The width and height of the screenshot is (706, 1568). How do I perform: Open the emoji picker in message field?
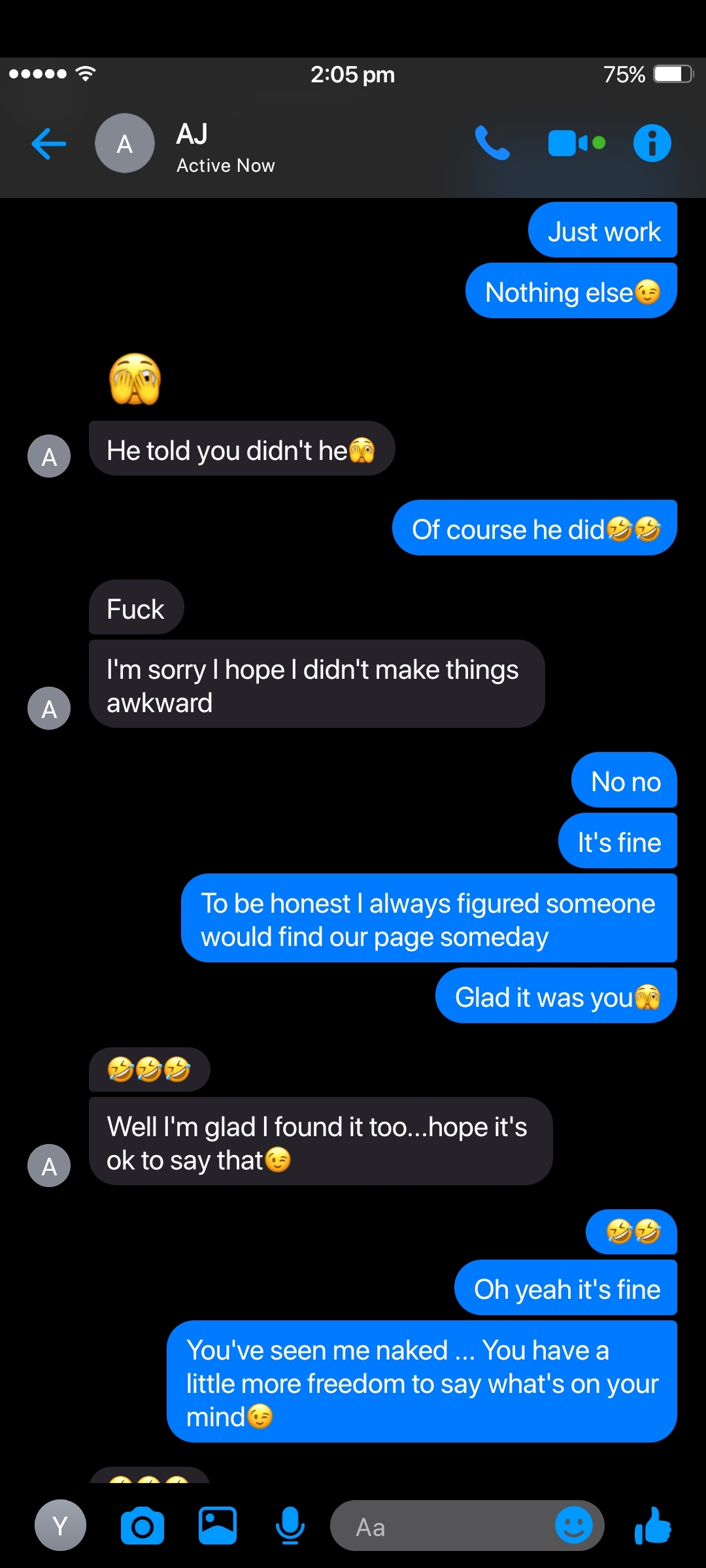coord(573,1526)
